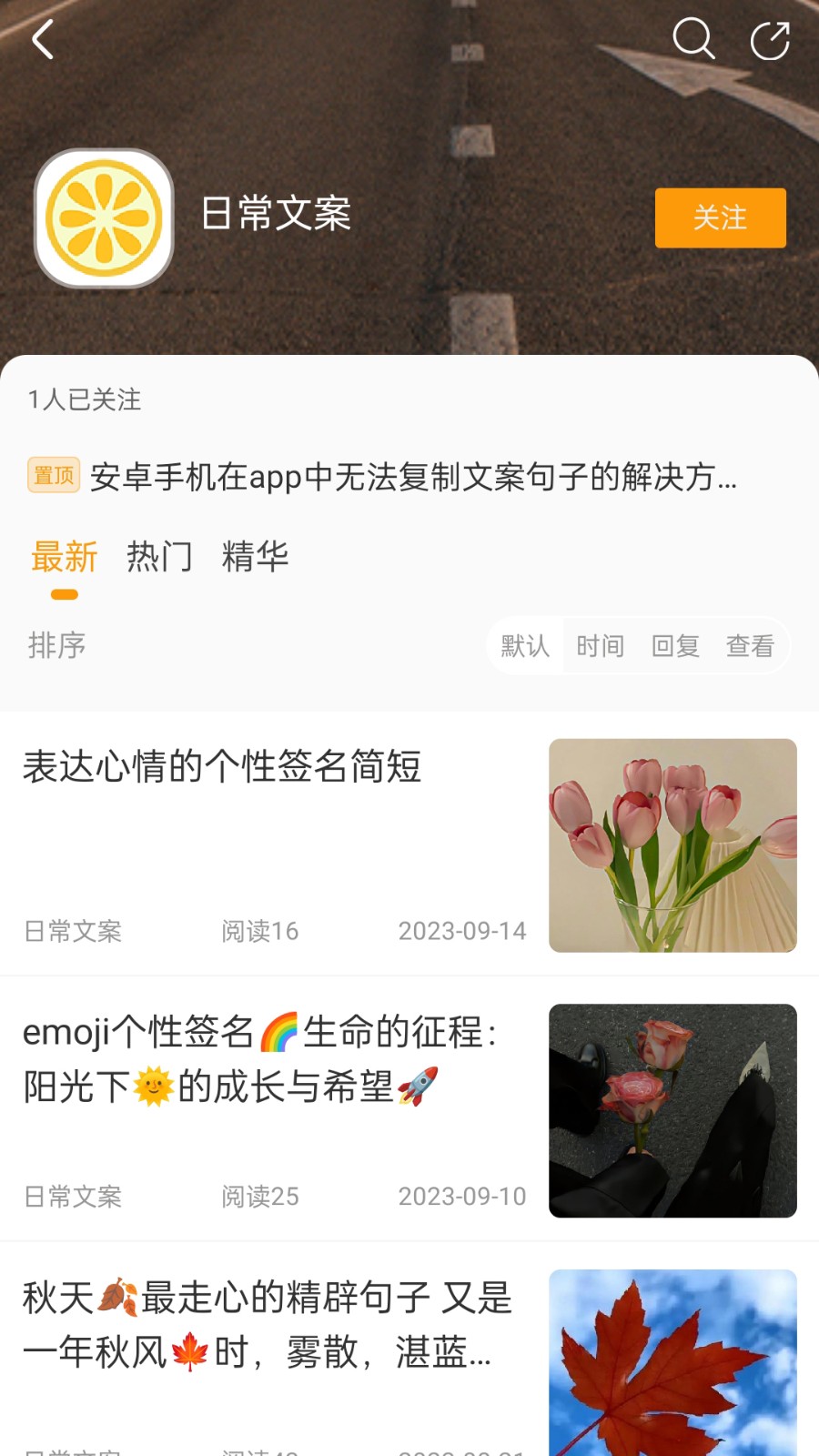
Task: Open the search magnifier icon
Action: click(693, 39)
